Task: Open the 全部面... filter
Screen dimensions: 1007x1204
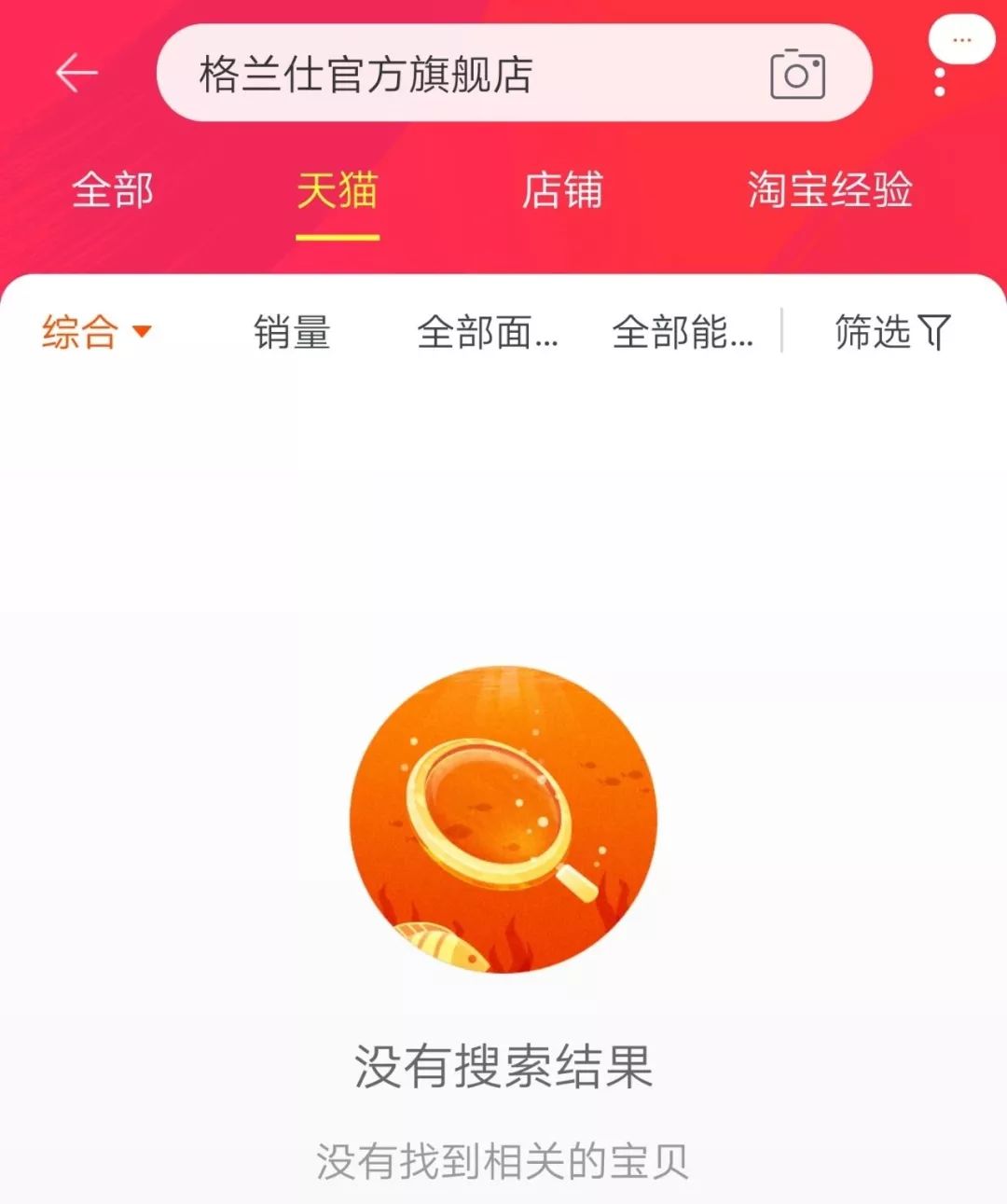Action: tap(488, 332)
